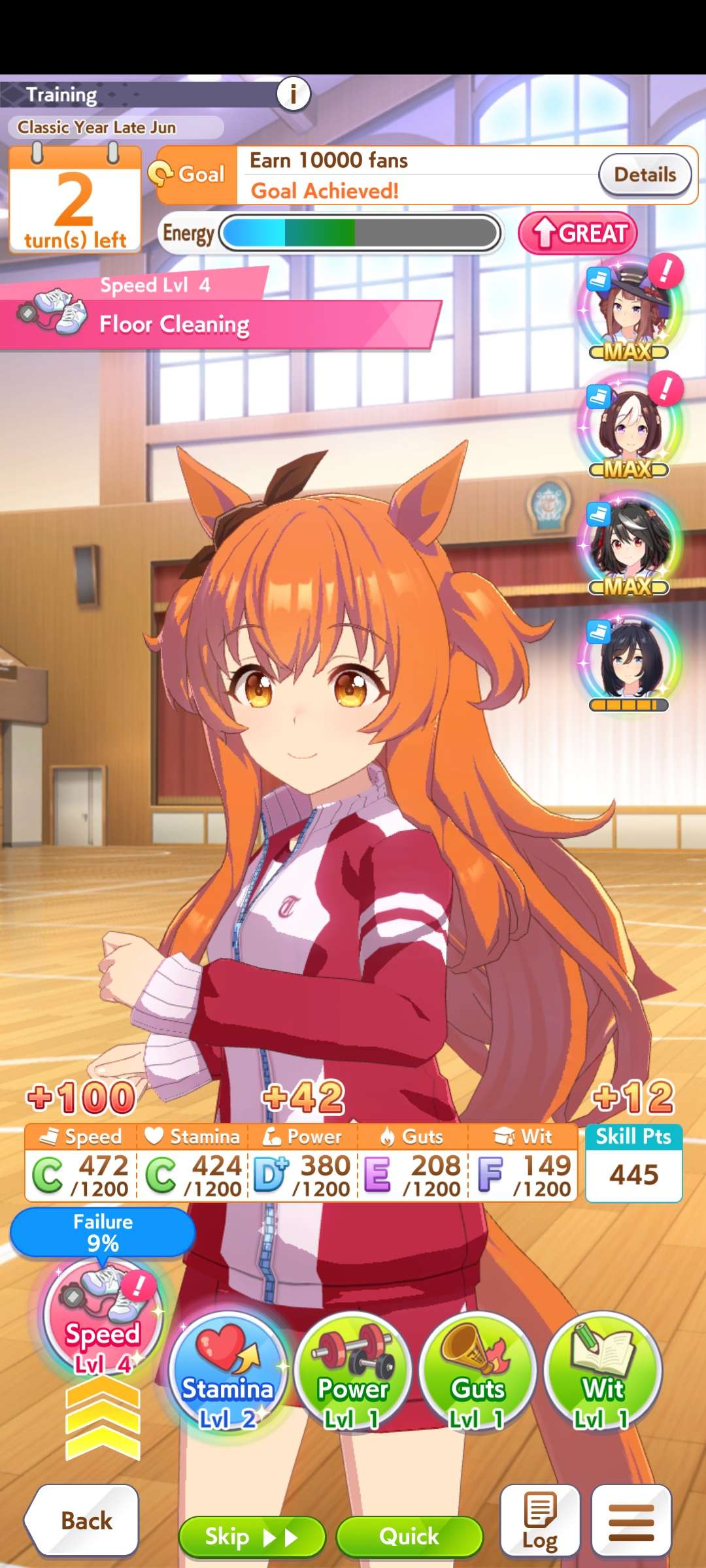Select Stamina Lvl 2 training

point(227,1371)
